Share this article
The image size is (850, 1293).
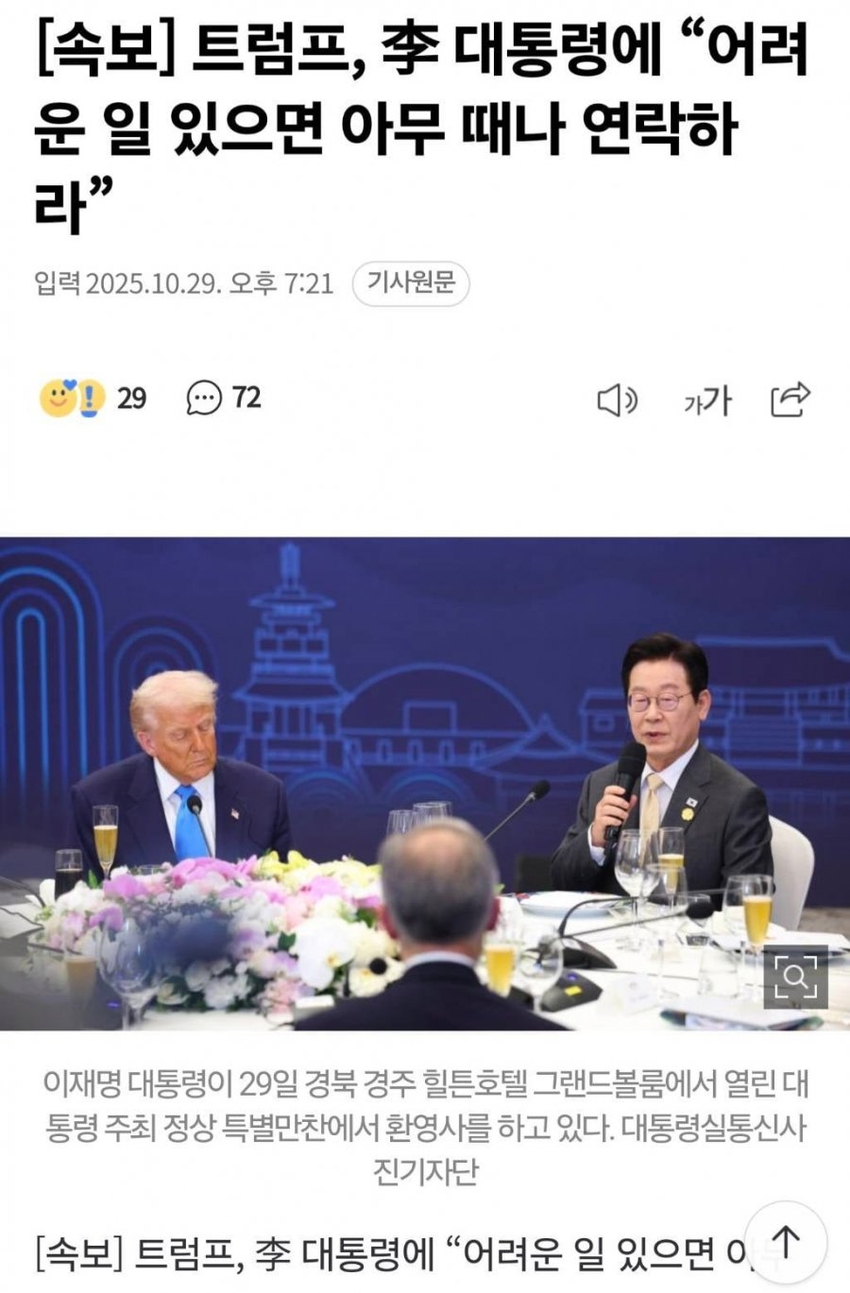click(x=790, y=399)
